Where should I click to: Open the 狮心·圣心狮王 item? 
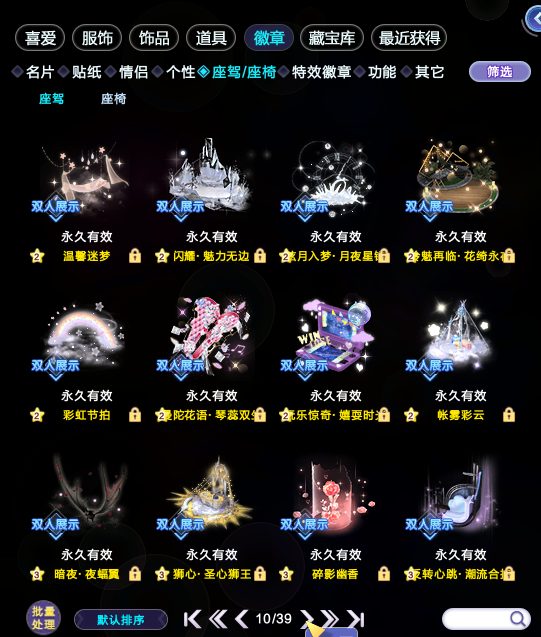coord(211,516)
